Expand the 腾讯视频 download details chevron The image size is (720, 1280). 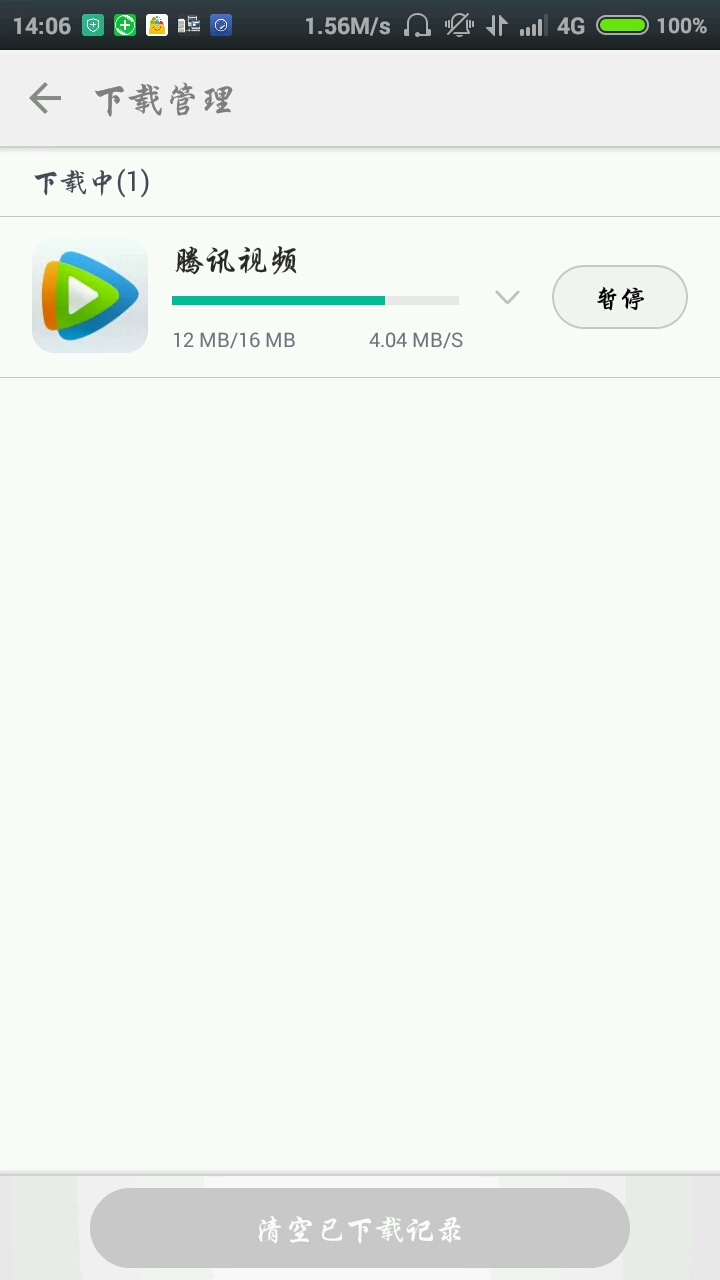coord(507,297)
